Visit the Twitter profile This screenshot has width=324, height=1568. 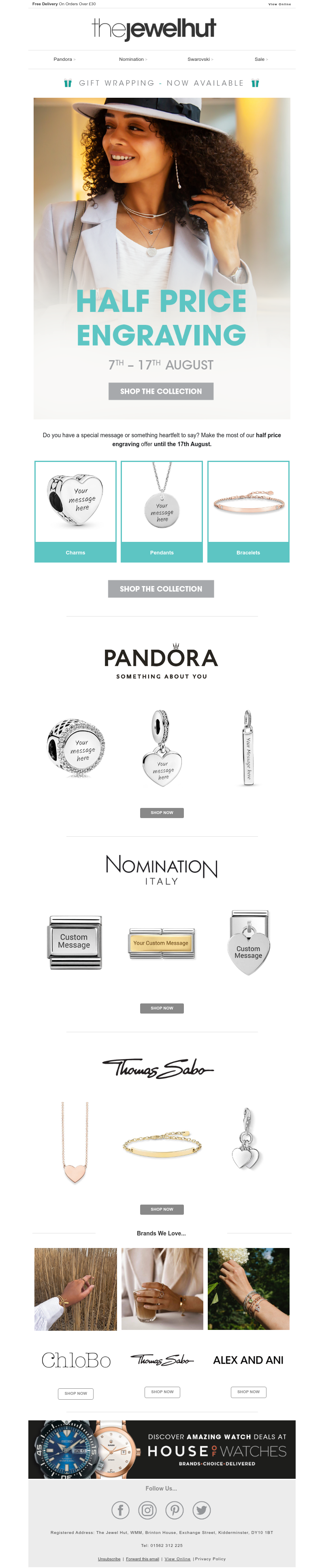click(x=202, y=1510)
